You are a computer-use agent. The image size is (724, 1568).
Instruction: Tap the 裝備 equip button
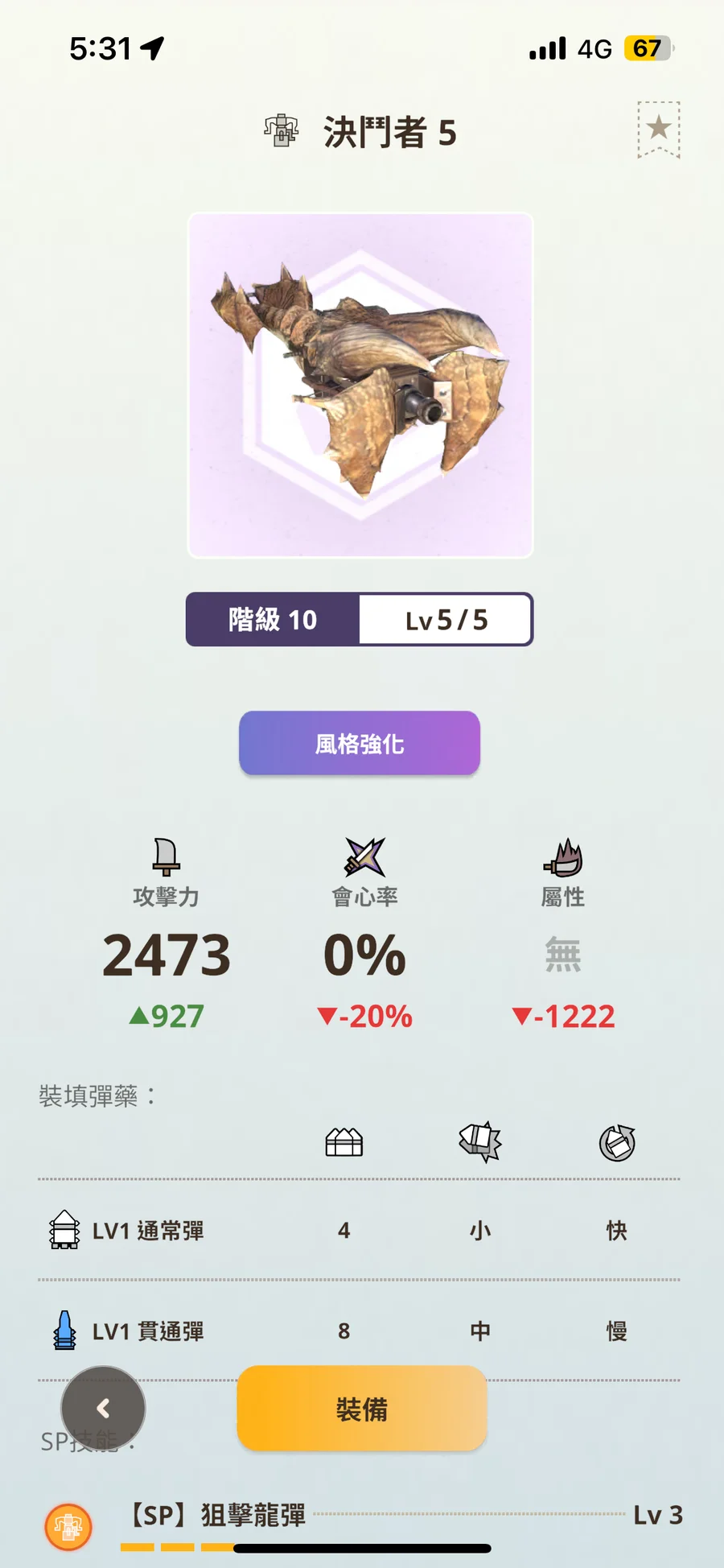(x=361, y=1409)
